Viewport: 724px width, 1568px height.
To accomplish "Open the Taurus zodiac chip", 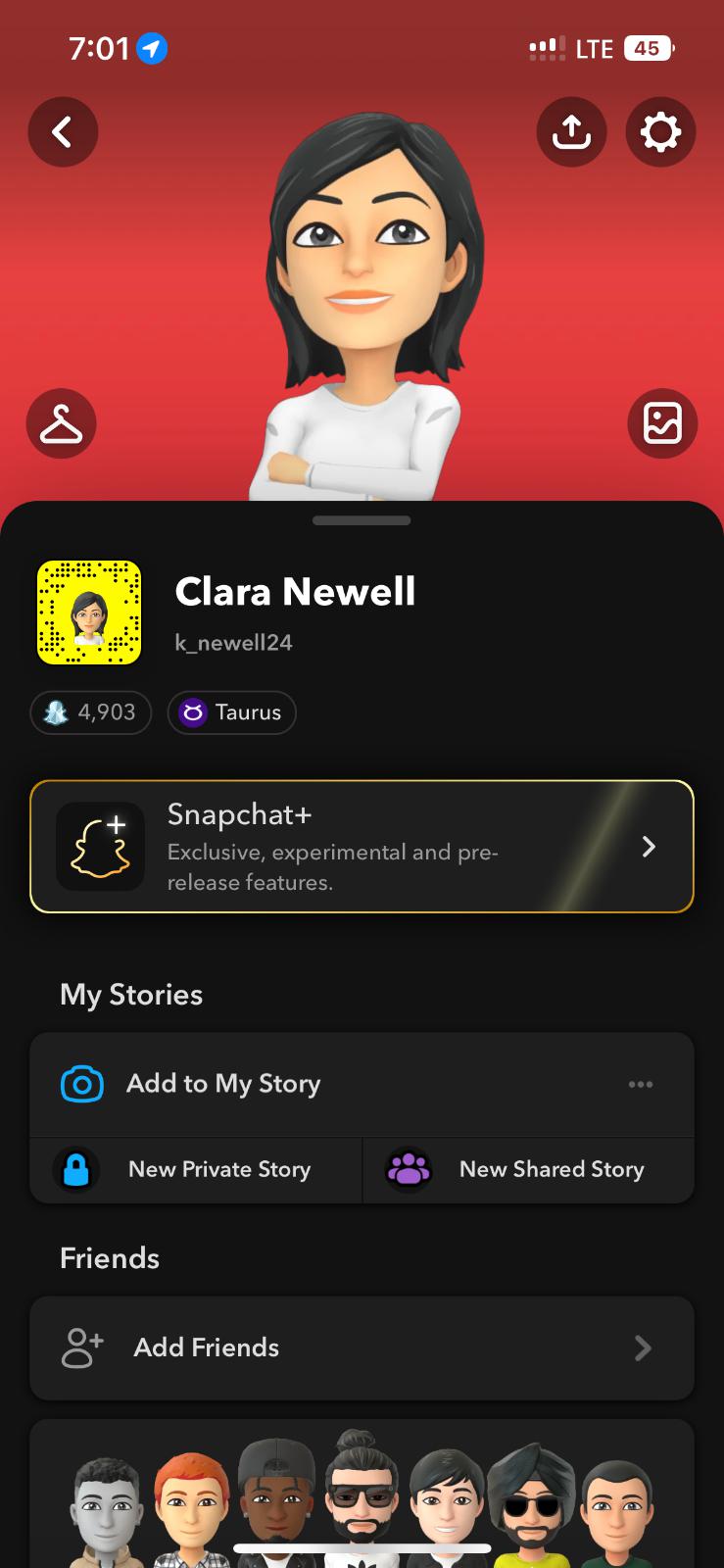I will click(x=232, y=712).
